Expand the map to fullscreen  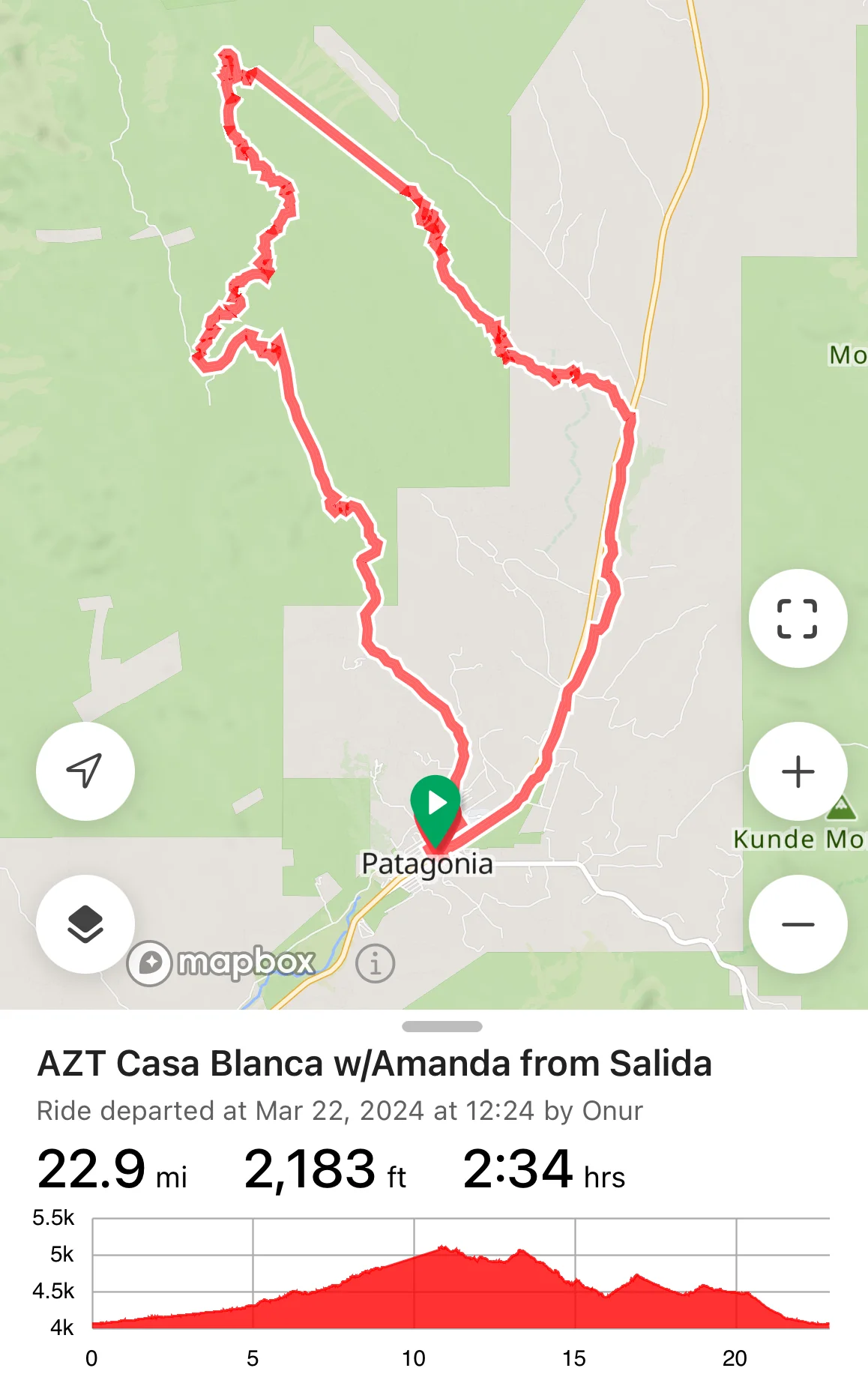pos(798,618)
